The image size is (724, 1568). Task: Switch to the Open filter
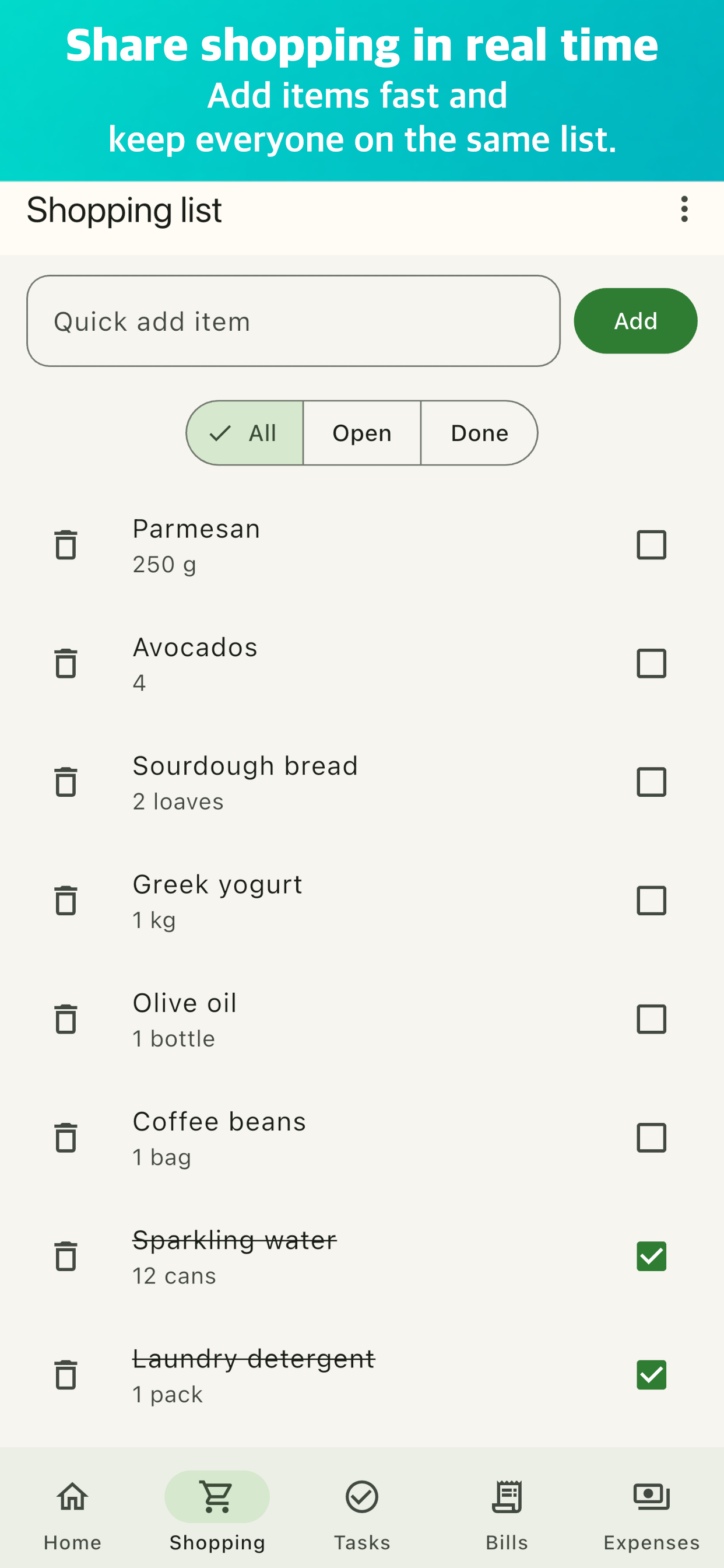point(361,433)
